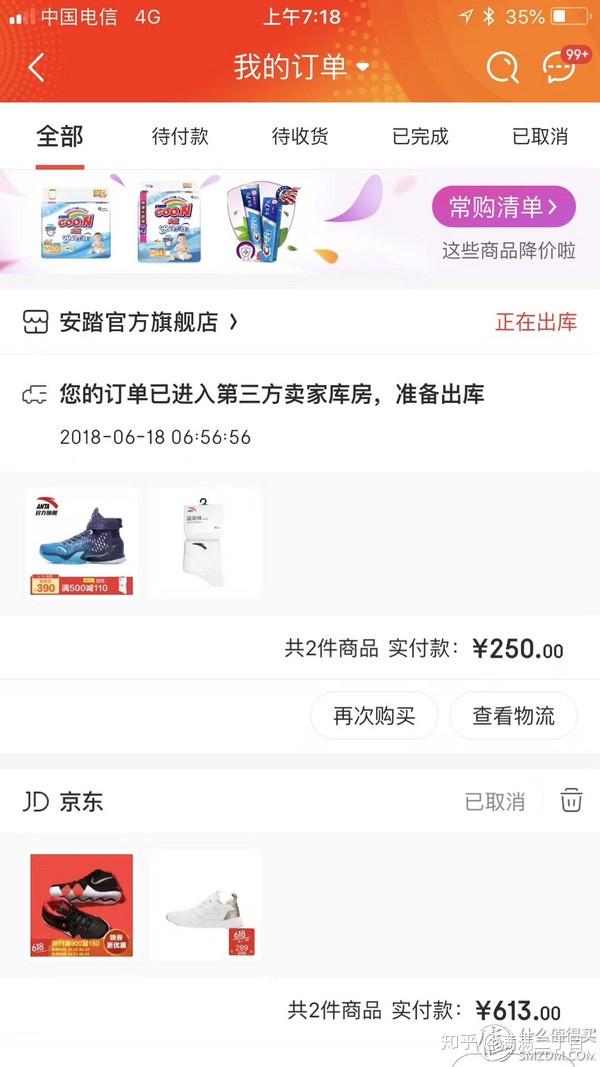View the 已完成 orders tab
The height and width of the screenshot is (1067, 600).
420,136
